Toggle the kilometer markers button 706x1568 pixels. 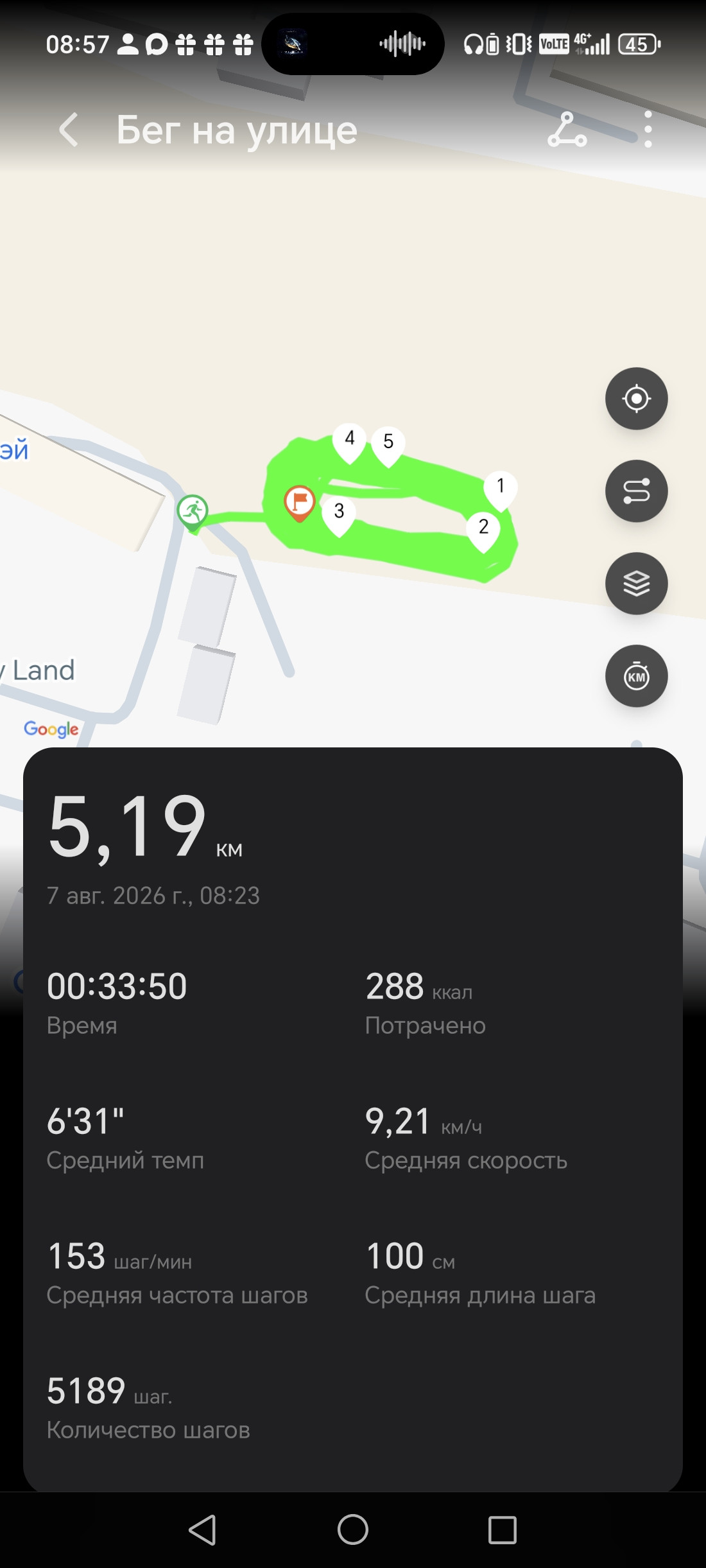tap(637, 676)
